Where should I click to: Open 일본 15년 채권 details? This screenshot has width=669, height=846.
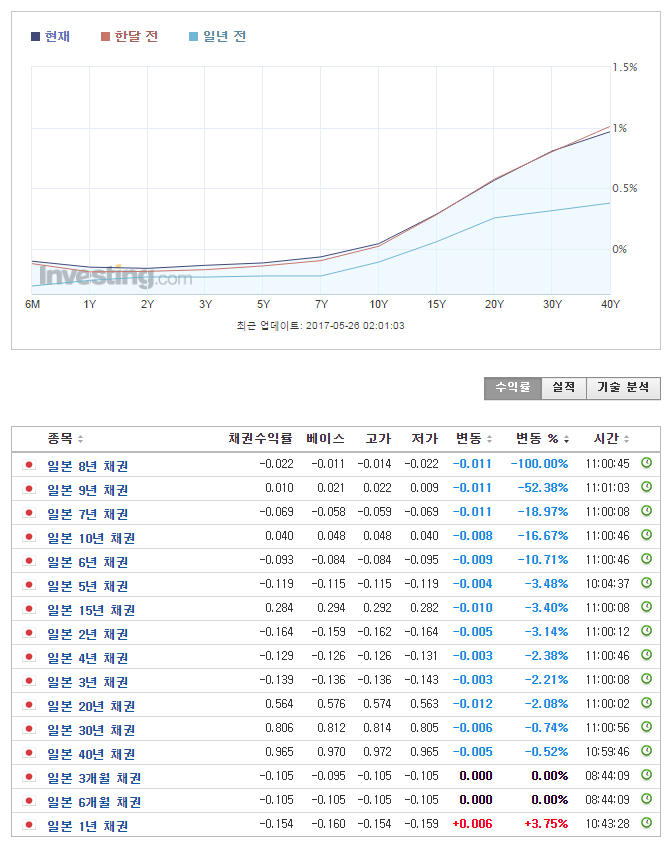(x=91, y=610)
